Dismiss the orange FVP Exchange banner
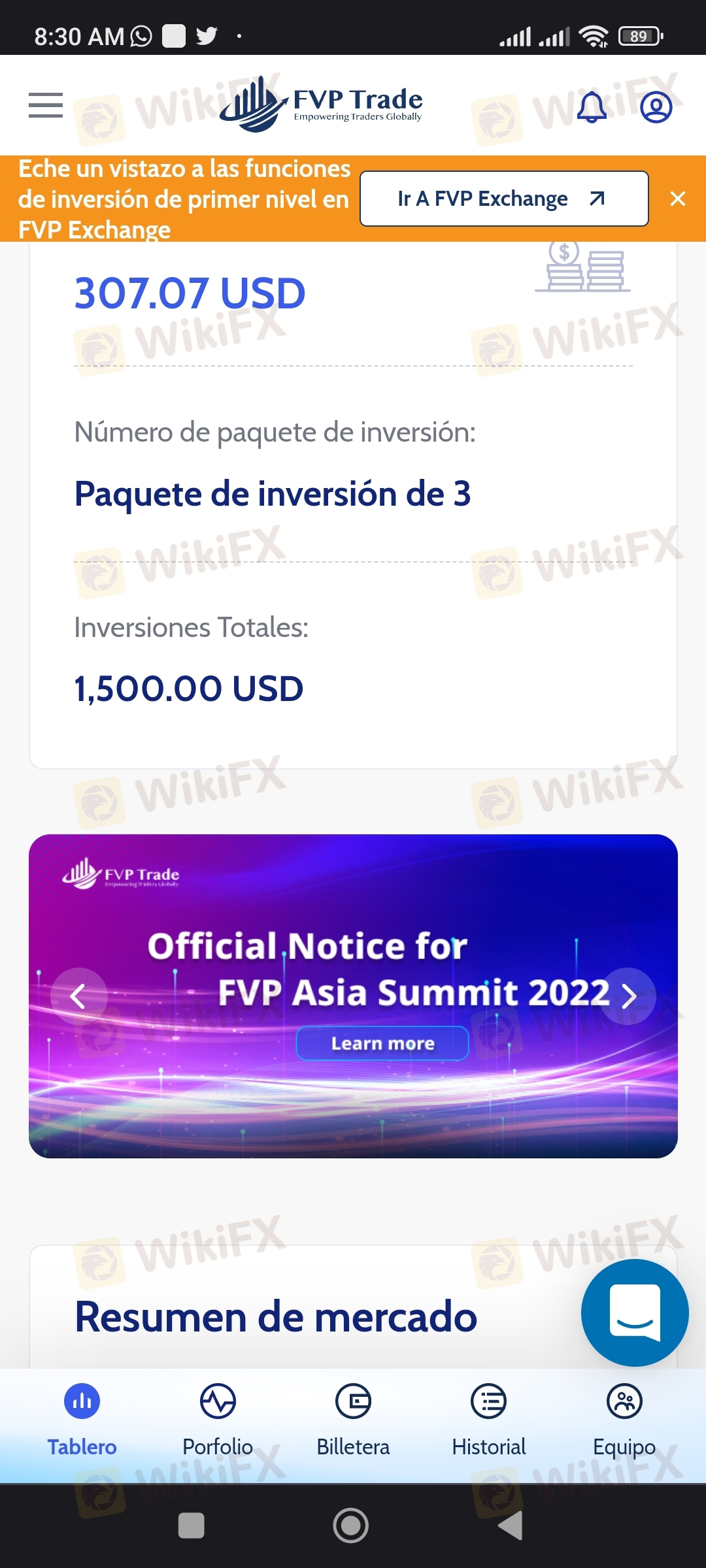The width and height of the screenshot is (706, 1568). coord(678,199)
